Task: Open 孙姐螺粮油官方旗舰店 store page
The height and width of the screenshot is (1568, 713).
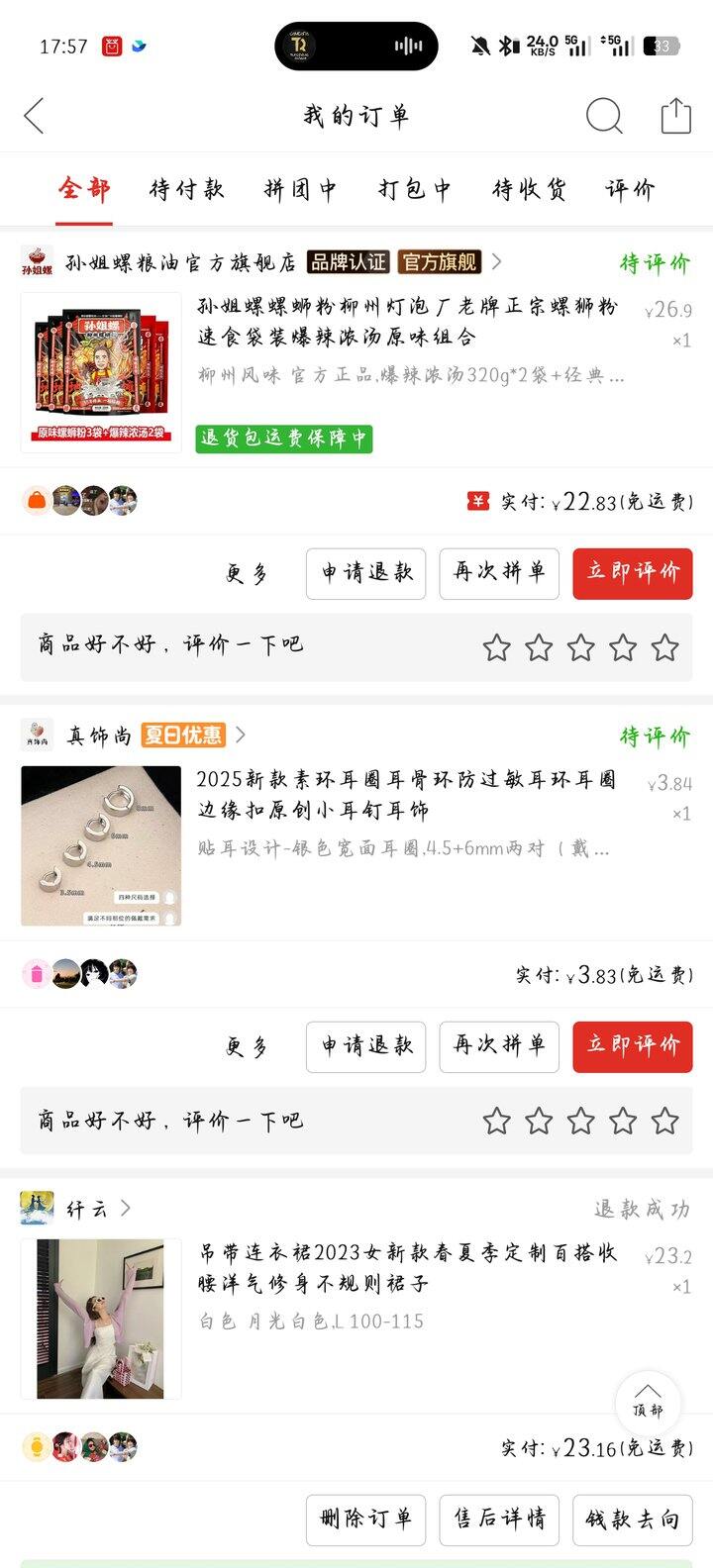Action: [x=181, y=263]
